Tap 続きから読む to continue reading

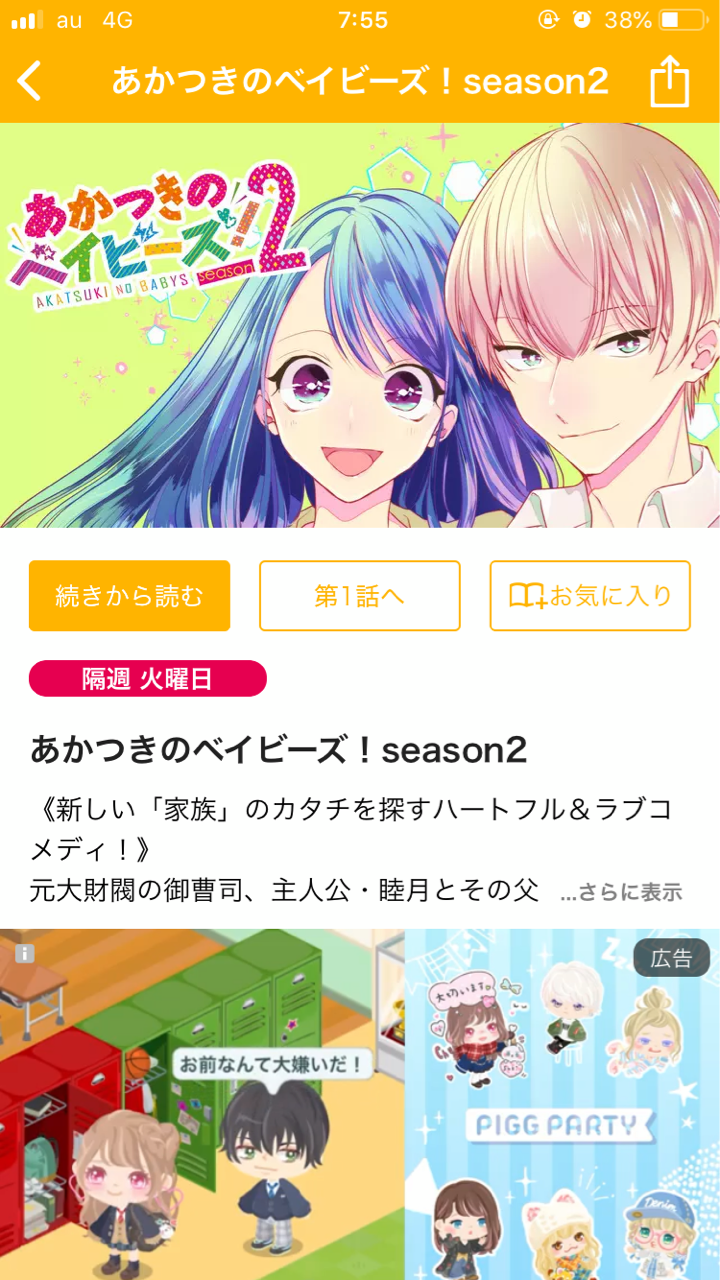coord(130,596)
